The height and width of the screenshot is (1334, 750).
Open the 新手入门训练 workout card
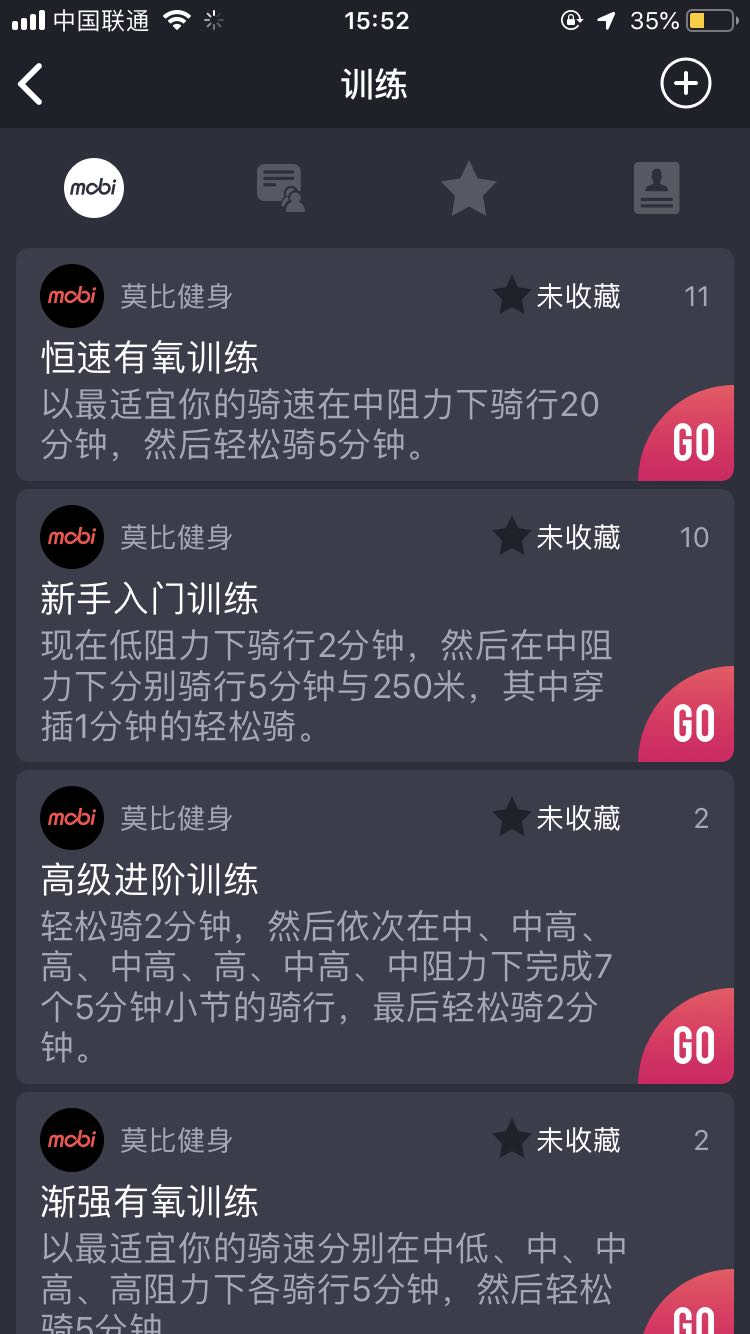tap(375, 626)
